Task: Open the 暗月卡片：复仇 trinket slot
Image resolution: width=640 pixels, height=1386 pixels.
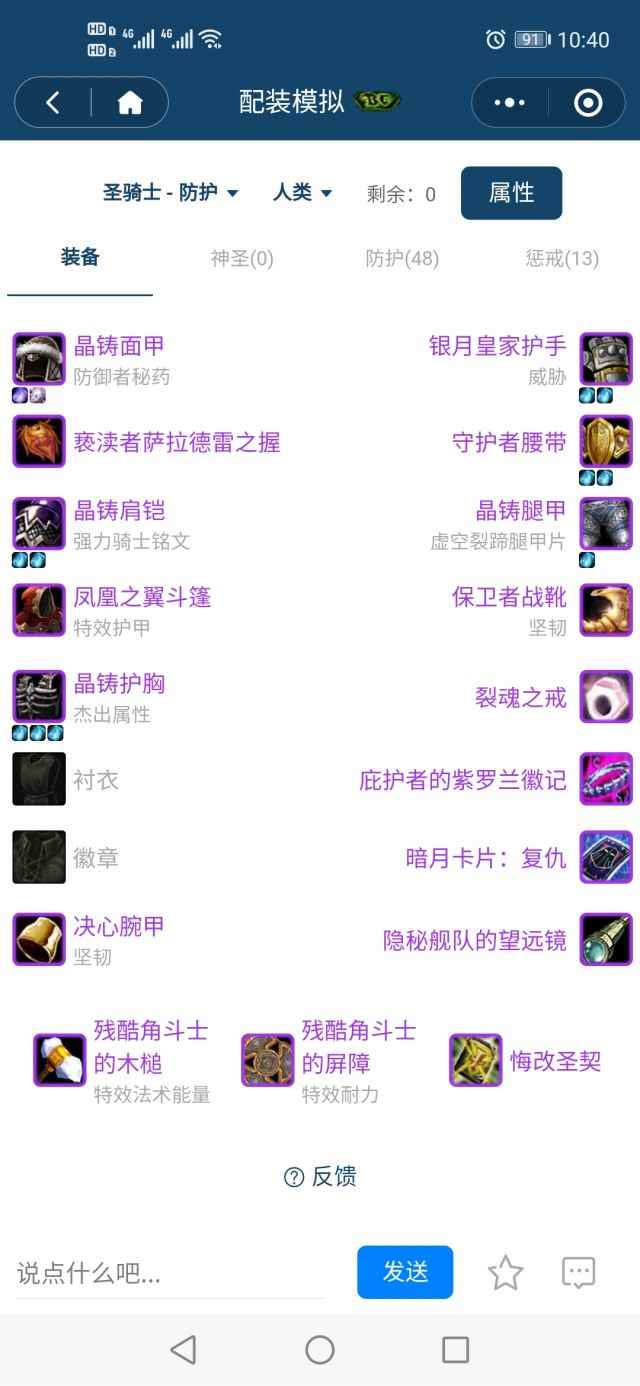Action: (486, 857)
